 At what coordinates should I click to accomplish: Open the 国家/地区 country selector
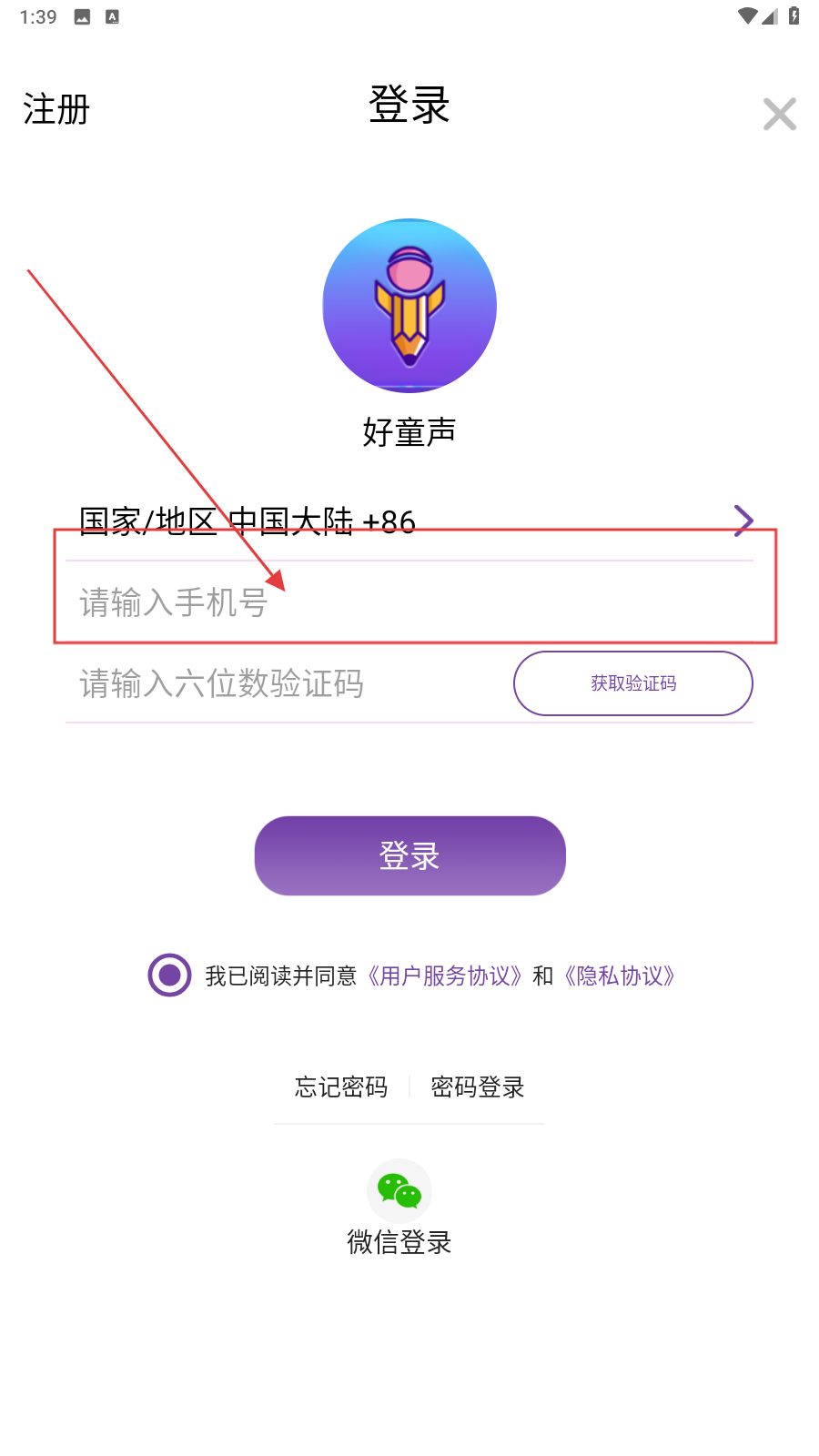[409, 521]
